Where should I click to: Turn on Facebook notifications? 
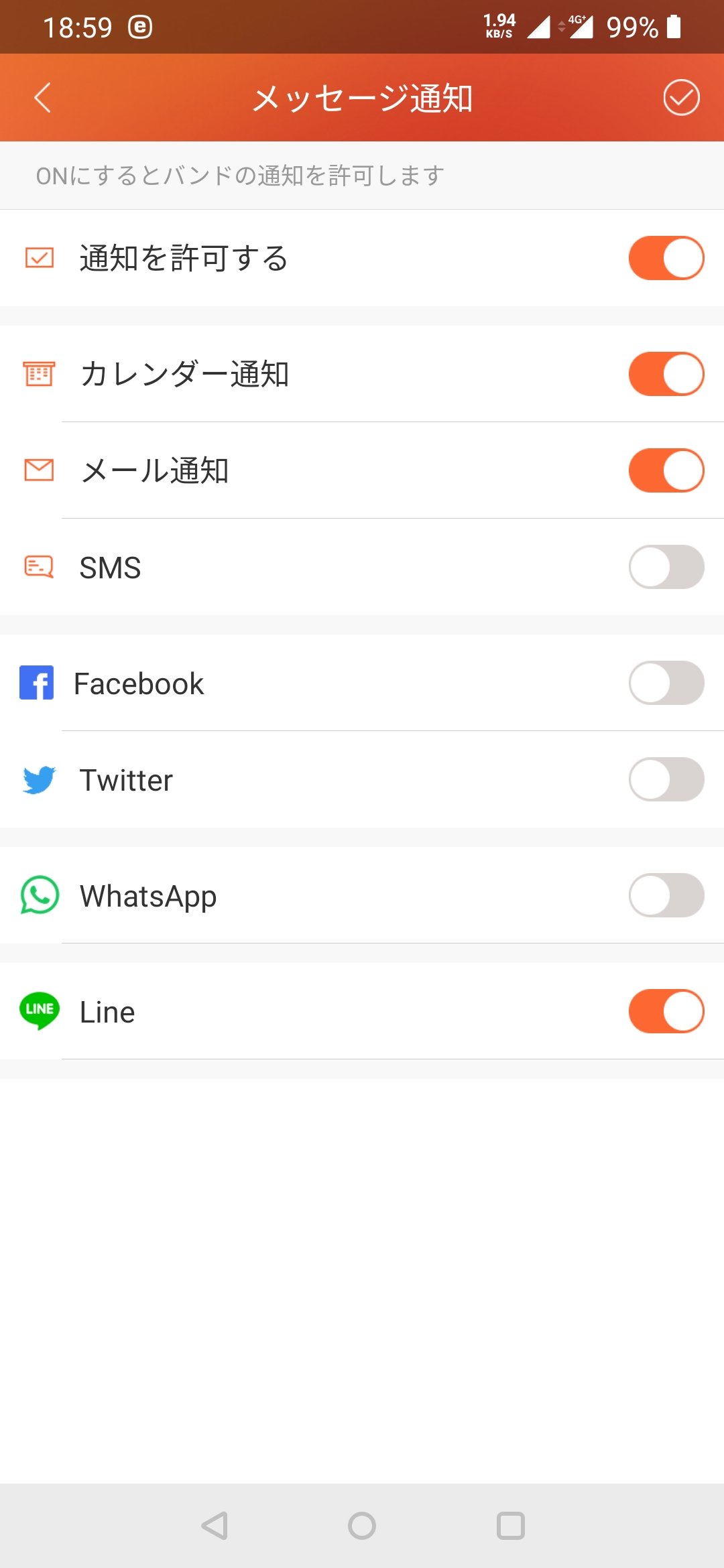tap(666, 683)
